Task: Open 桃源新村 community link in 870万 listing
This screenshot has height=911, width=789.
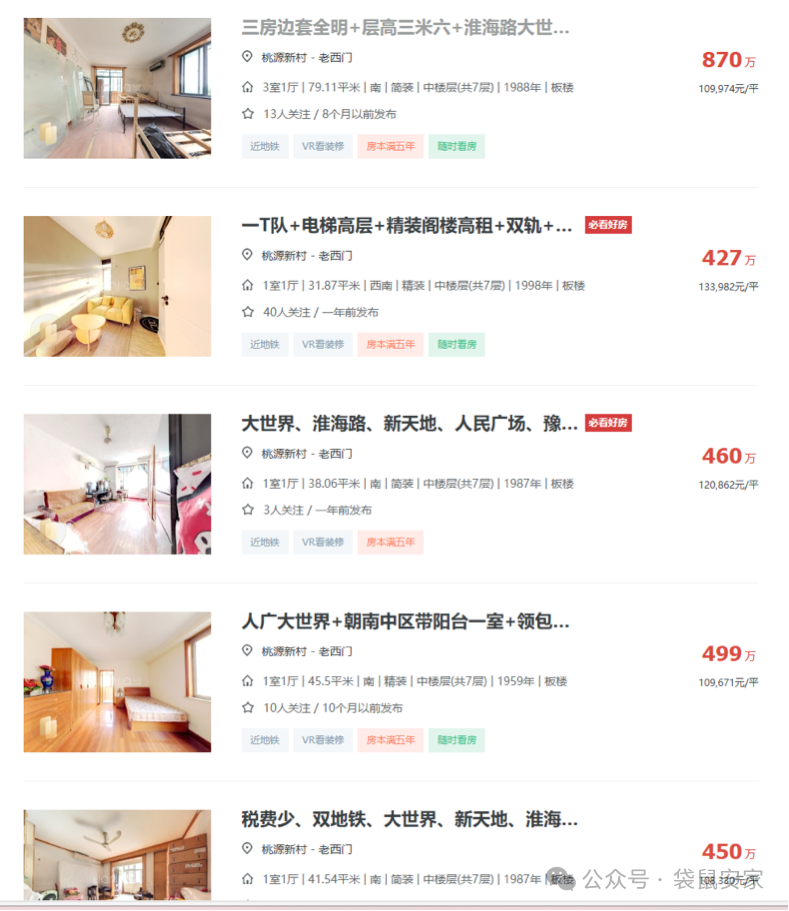Action: click(x=283, y=58)
